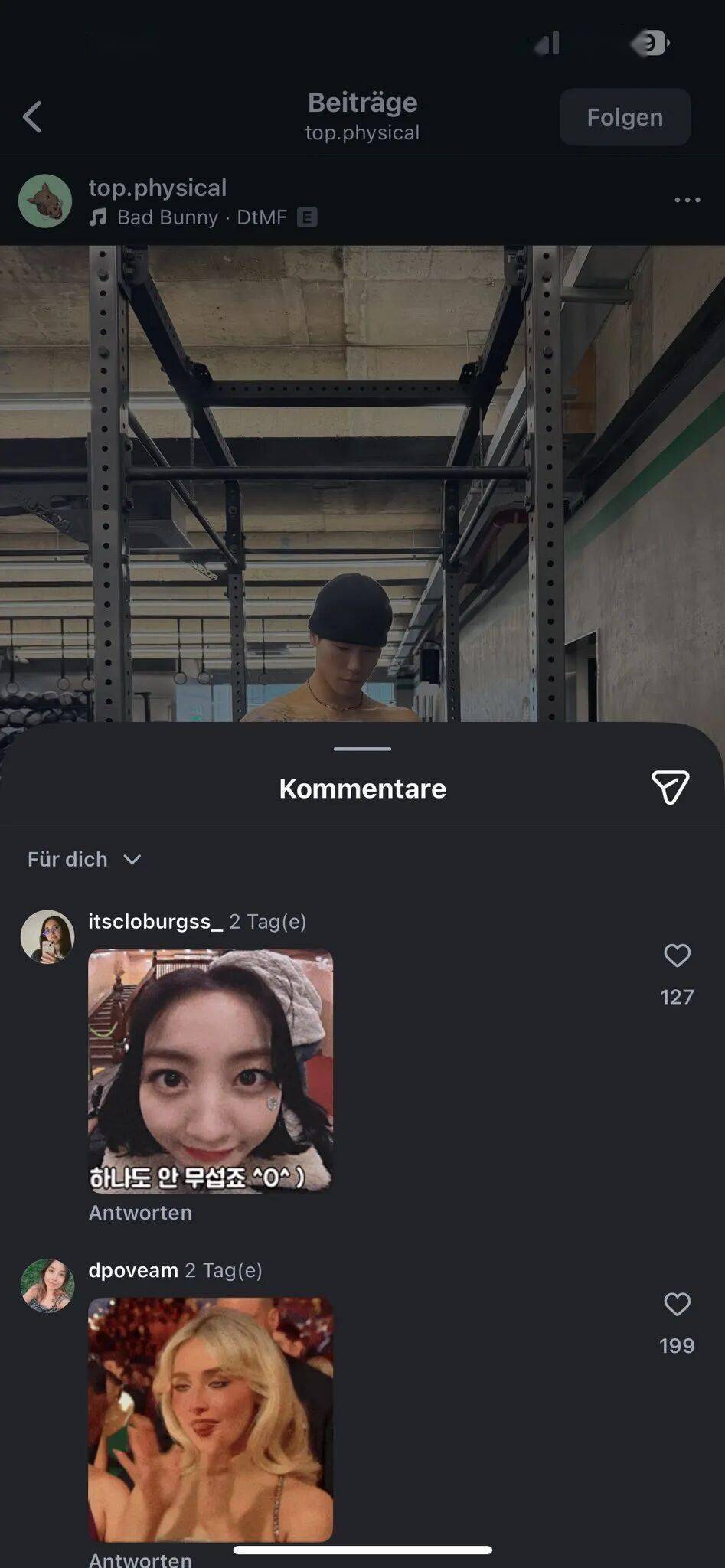Tap the back arrow to leave Beiträge

(x=31, y=117)
